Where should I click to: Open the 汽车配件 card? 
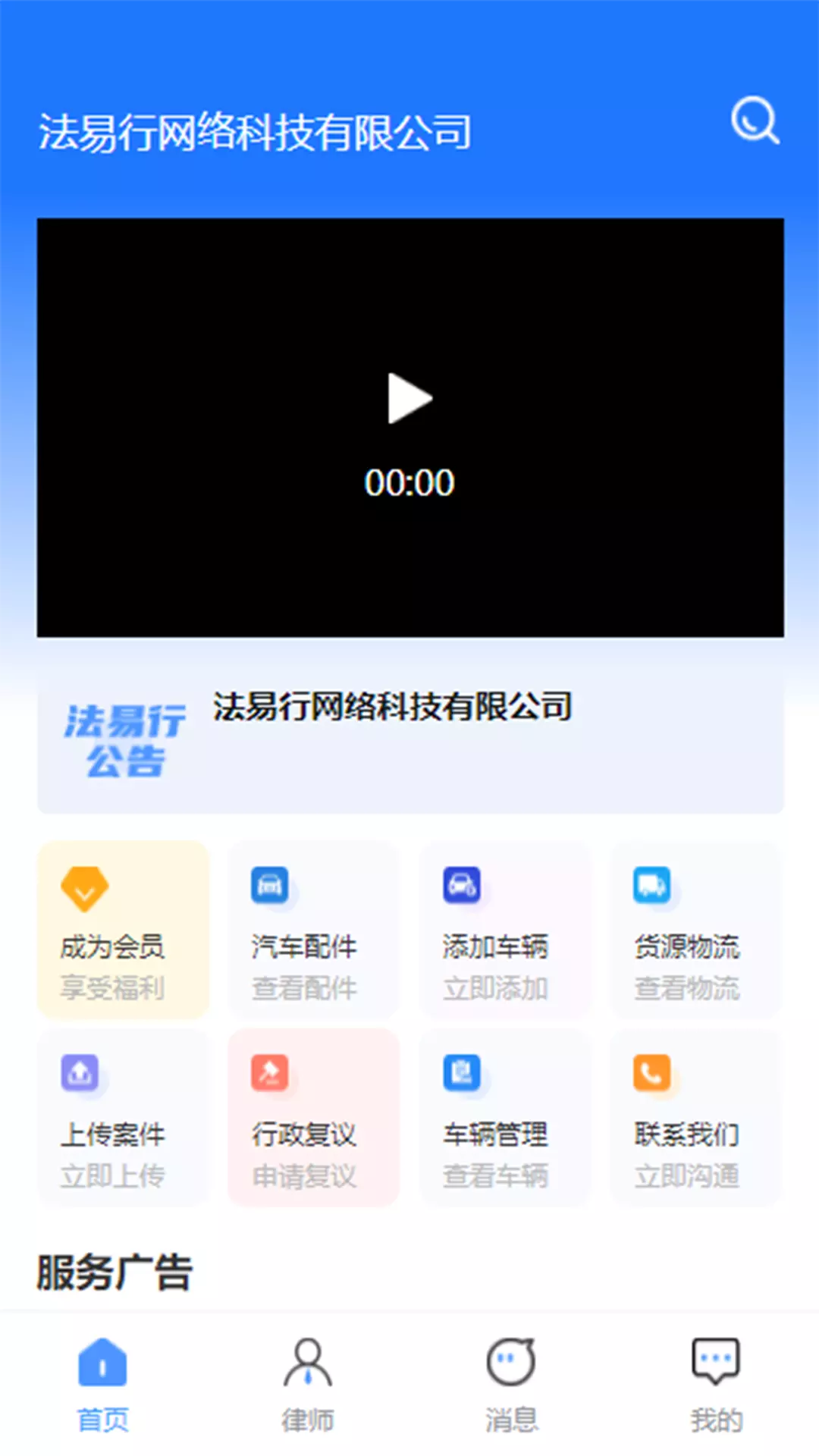314,930
